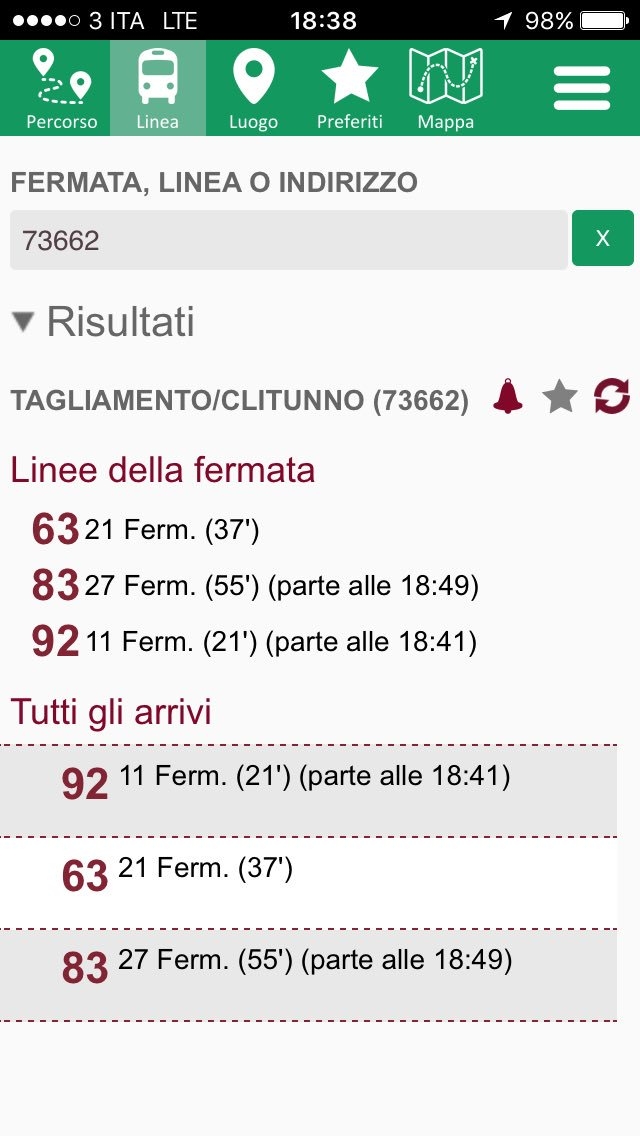Switch to the Percorso tab
Image resolution: width=640 pixels, height=1136 pixels.
pos(62,88)
